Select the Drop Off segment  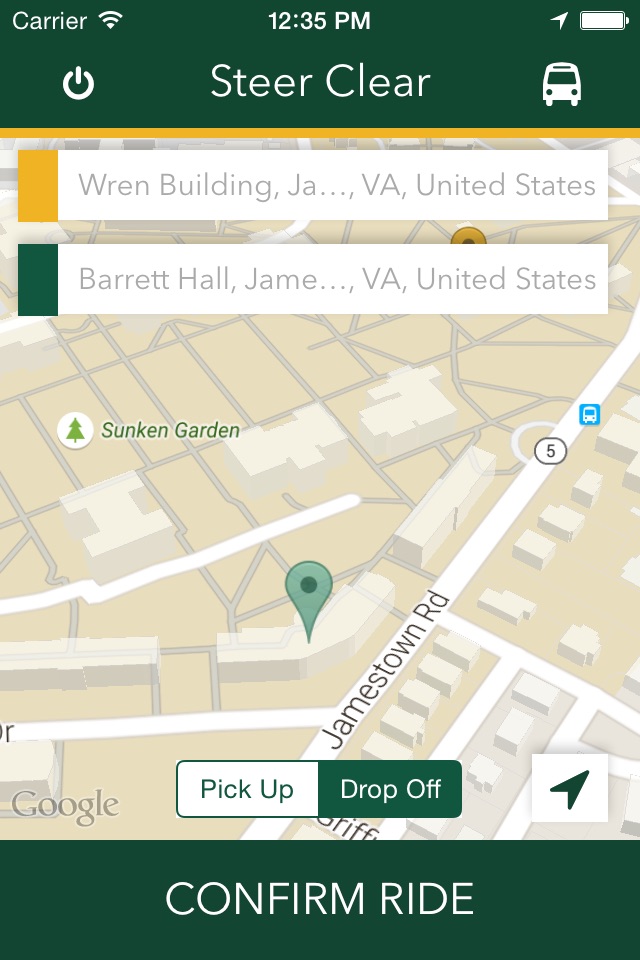pos(390,789)
